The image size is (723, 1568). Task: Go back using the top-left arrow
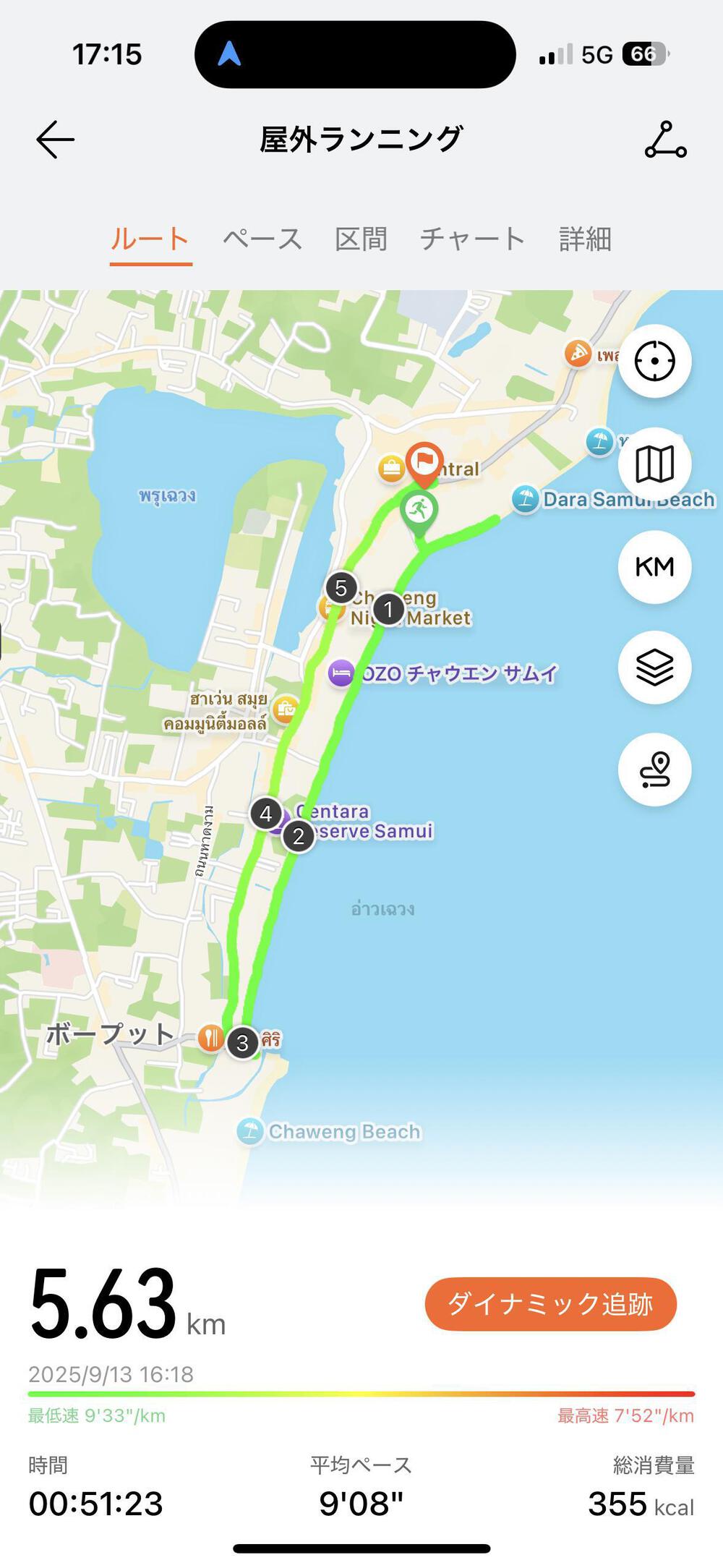[56, 140]
